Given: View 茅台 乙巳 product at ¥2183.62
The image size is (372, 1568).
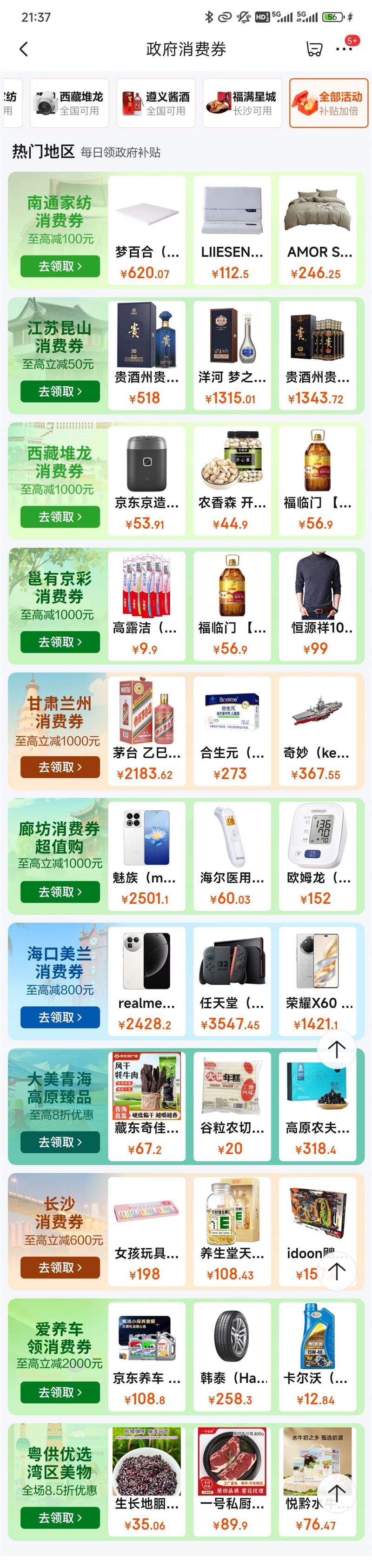Looking at the screenshot, I should coord(146,730).
